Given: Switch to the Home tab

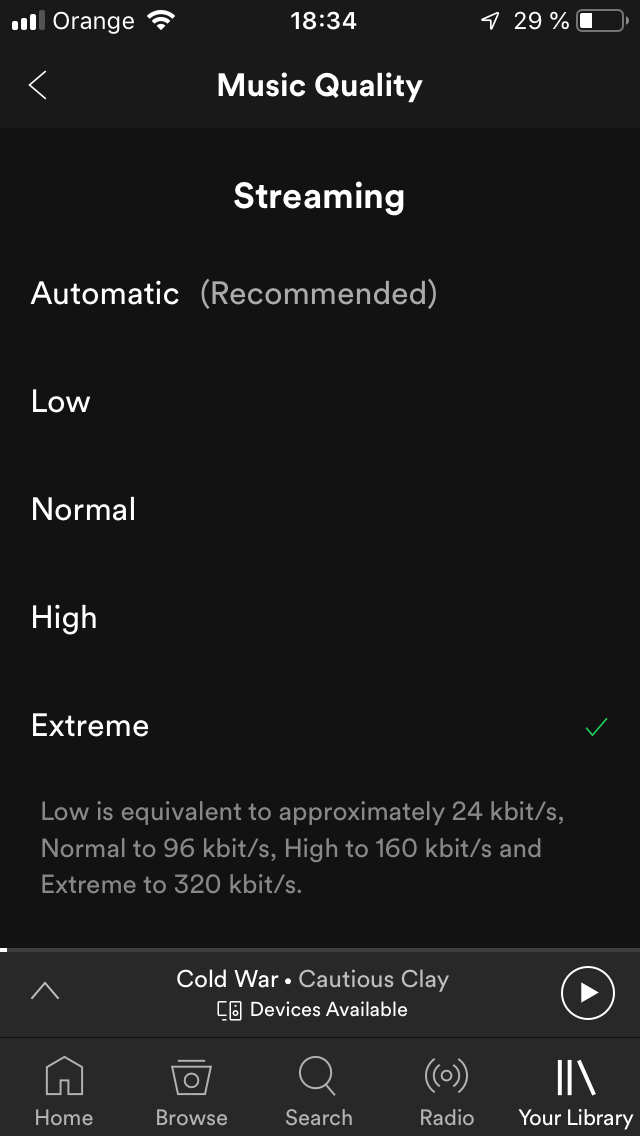Looking at the screenshot, I should [x=64, y=1091].
